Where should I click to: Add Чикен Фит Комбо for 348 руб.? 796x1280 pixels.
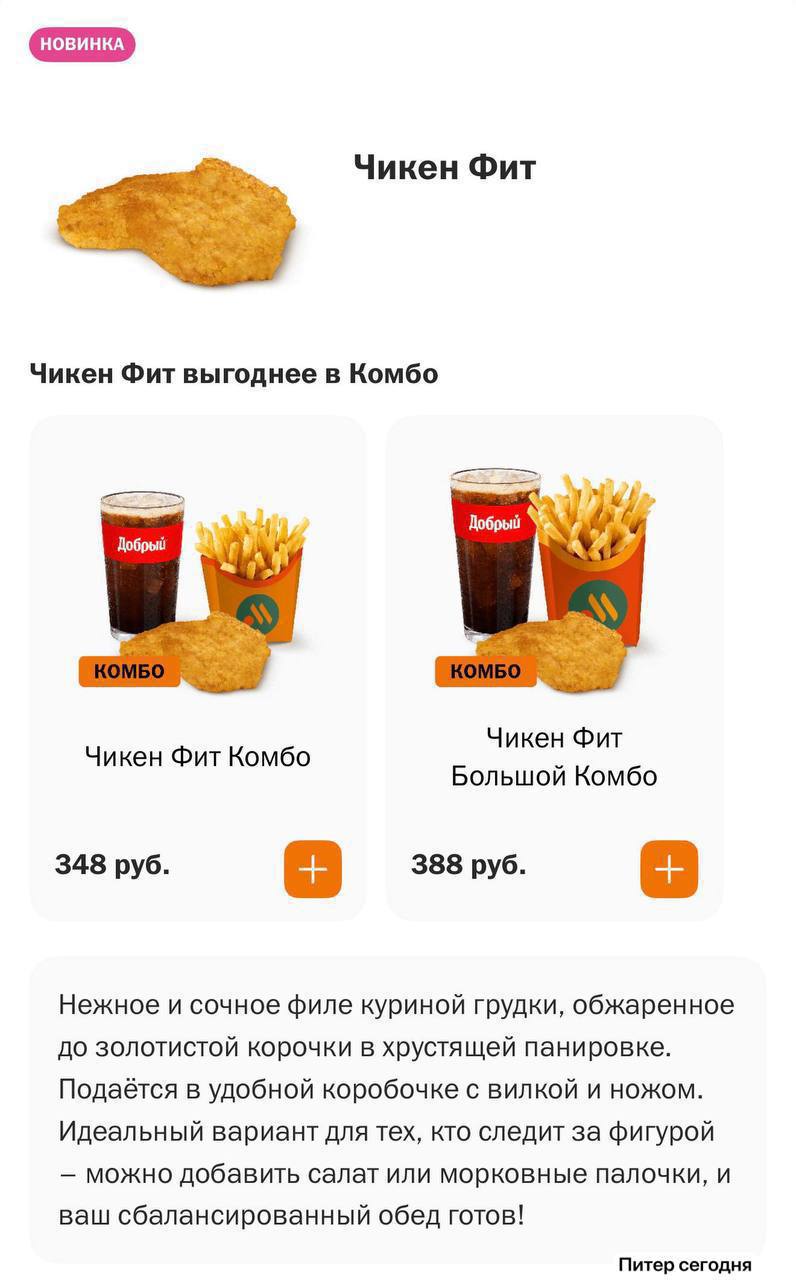point(313,869)
